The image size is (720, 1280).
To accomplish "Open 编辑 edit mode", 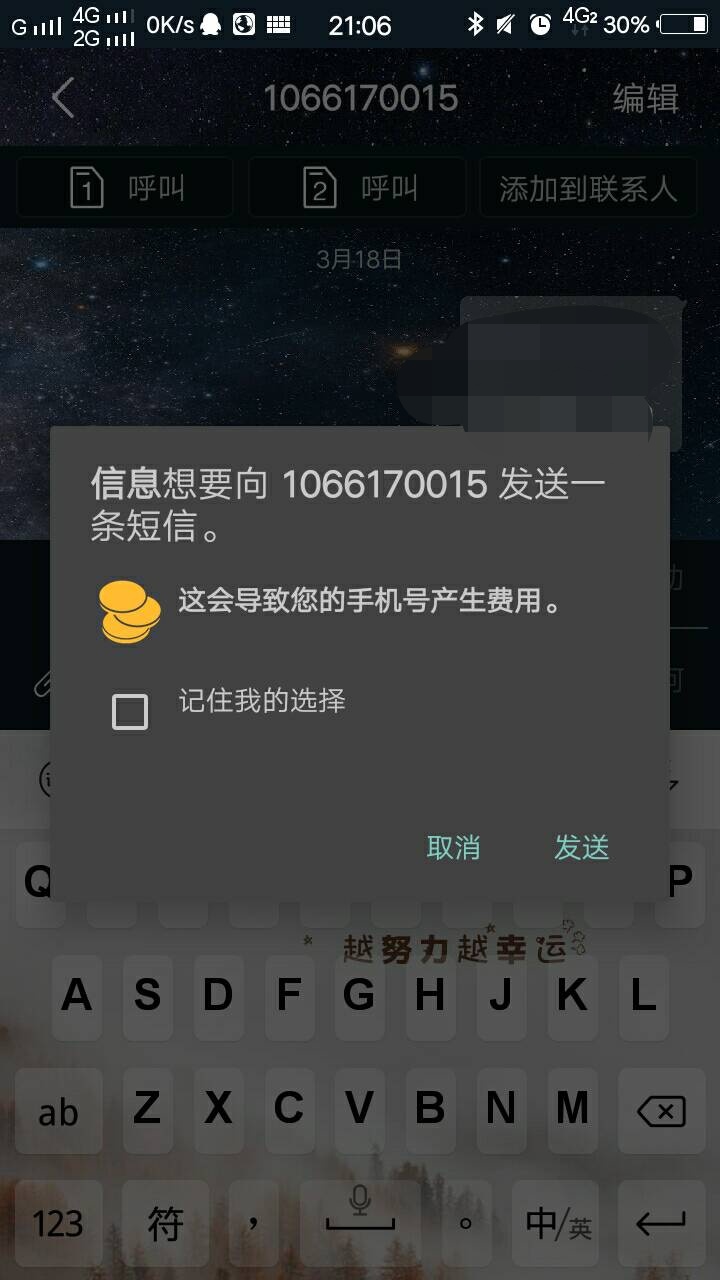I will click(x=646, y=98).
